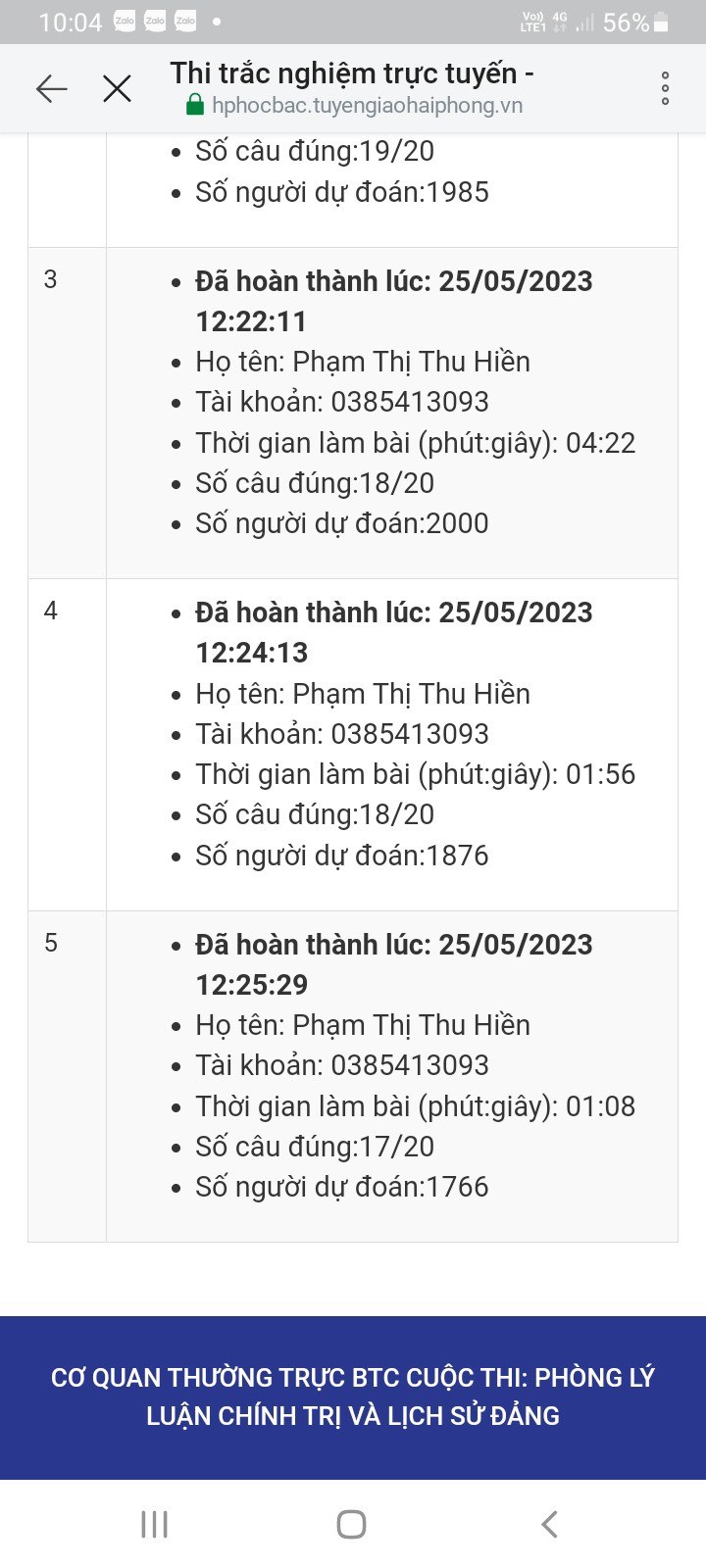Close the in-app browser tab
This screenshot has width=706, height=1568.
[118, 89]
